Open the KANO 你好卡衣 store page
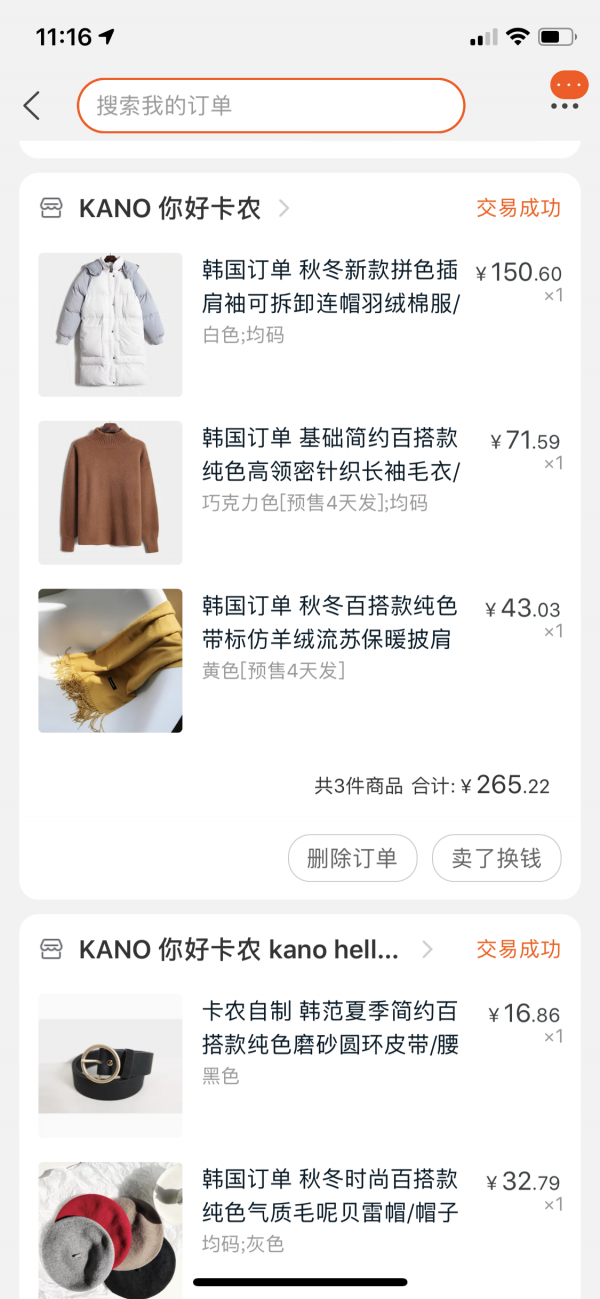The image size is (600, 1299). [170, 208]
